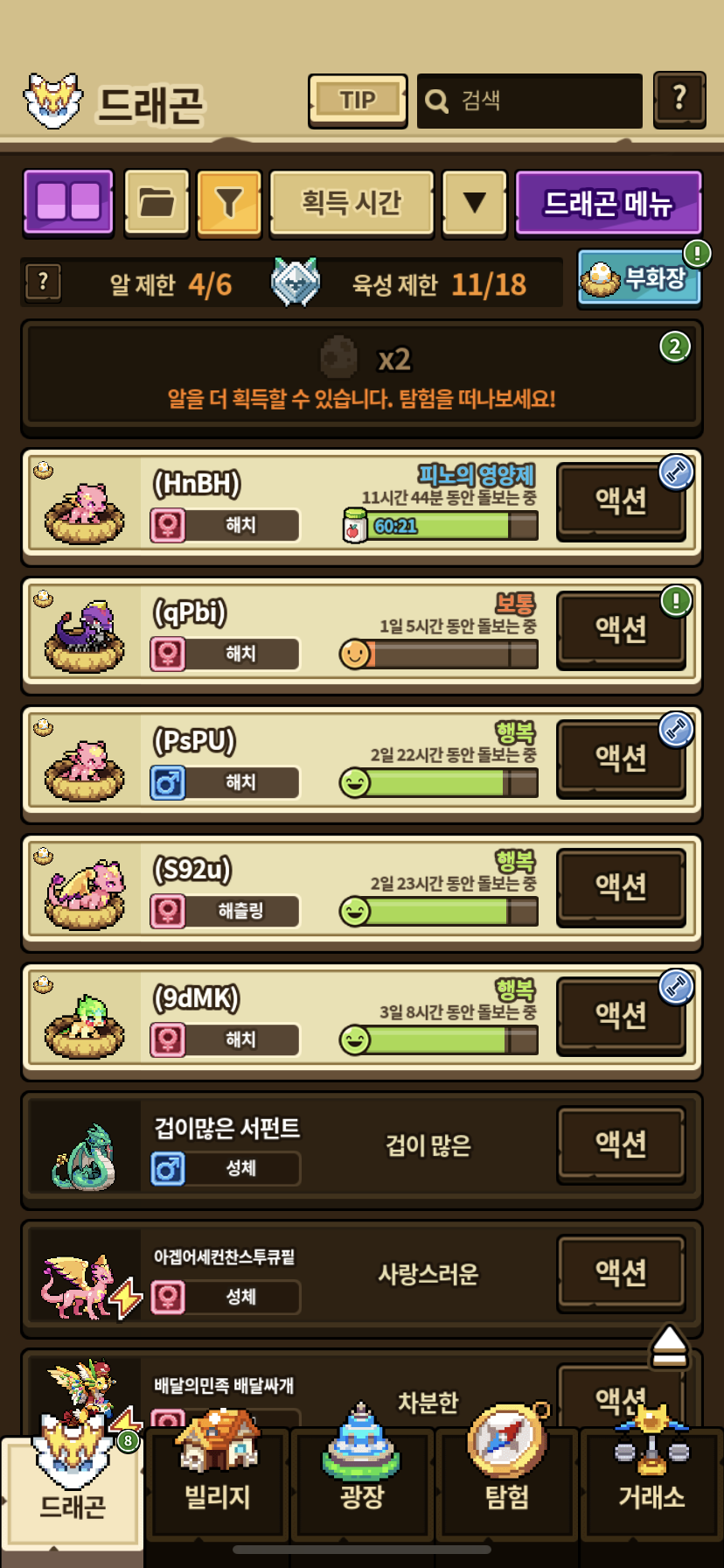
Task: Tap 액션 for dragon HnBH
Action: (621, 500)
